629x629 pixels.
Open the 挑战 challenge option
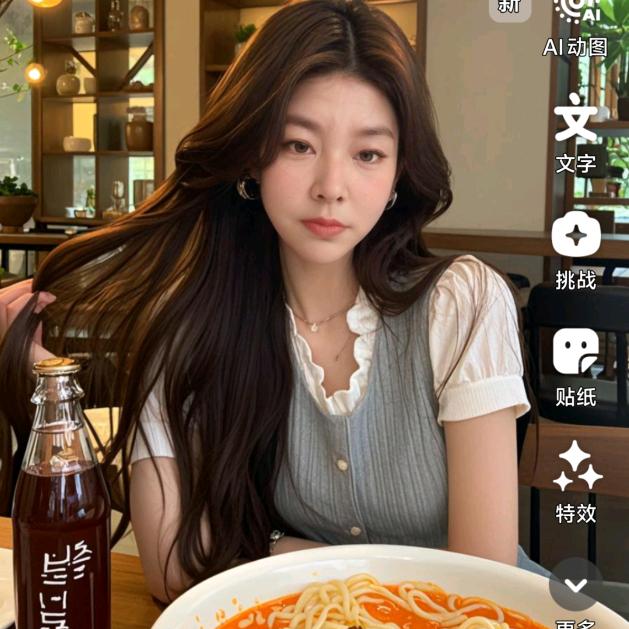click(576, 249)
